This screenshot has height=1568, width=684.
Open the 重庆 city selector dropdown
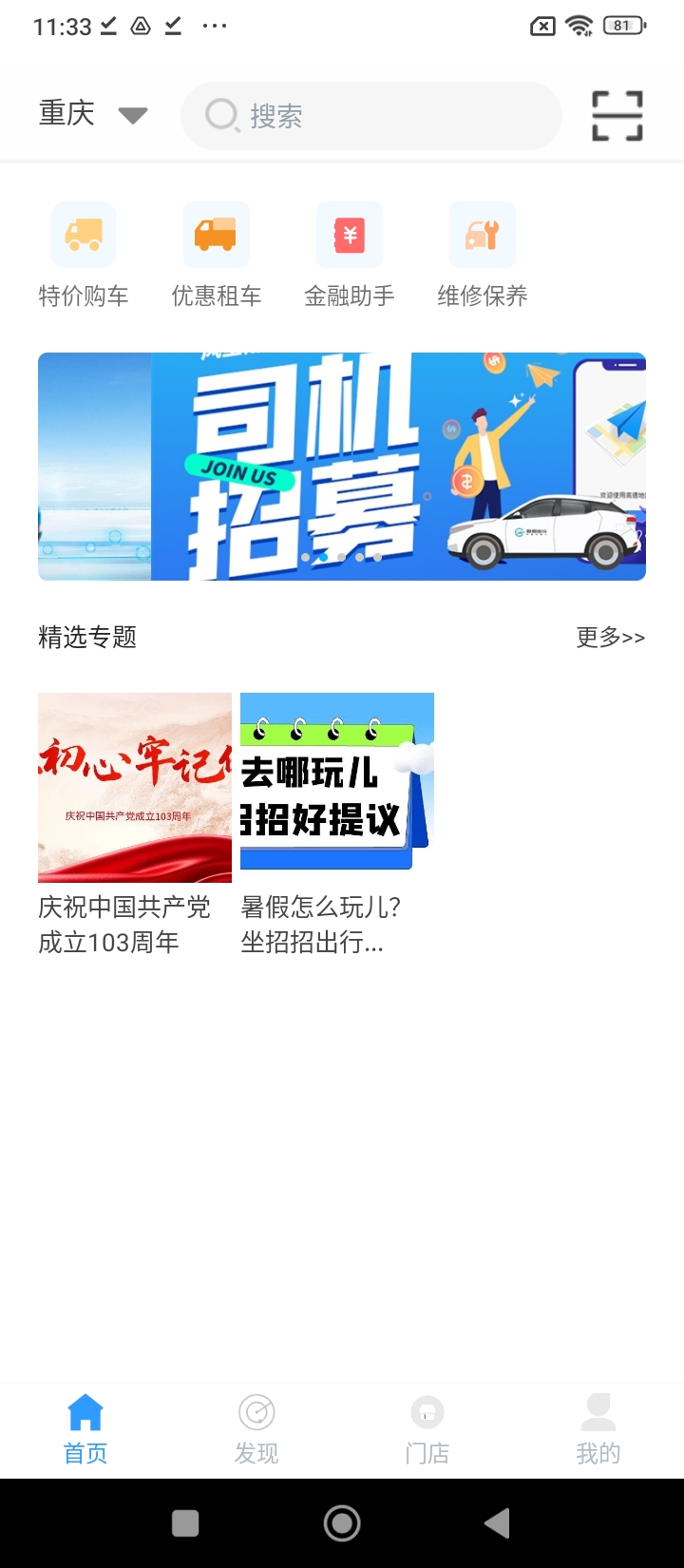[91, 114]
